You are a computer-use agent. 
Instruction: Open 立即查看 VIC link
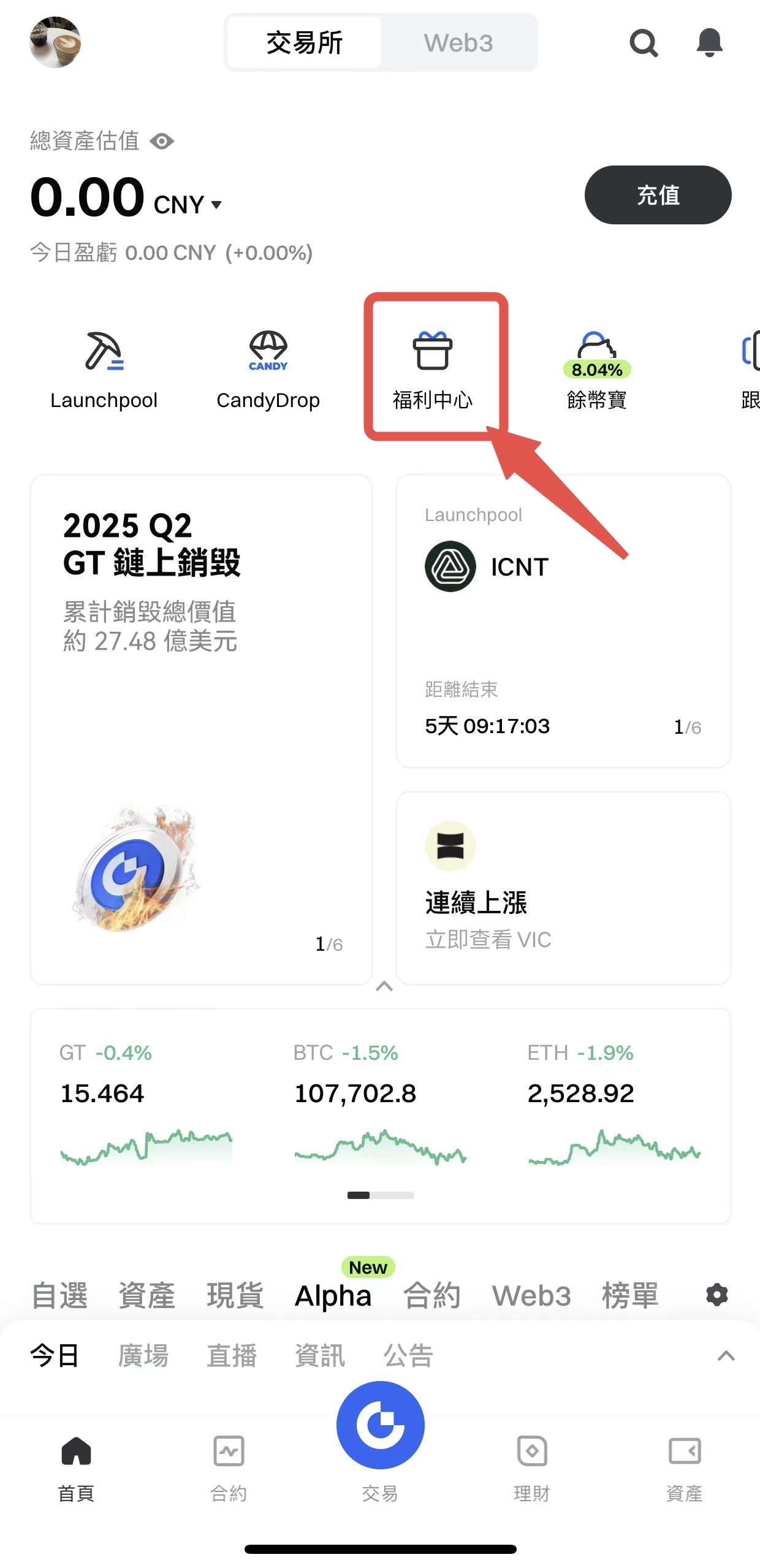click(x=487, y=940)
